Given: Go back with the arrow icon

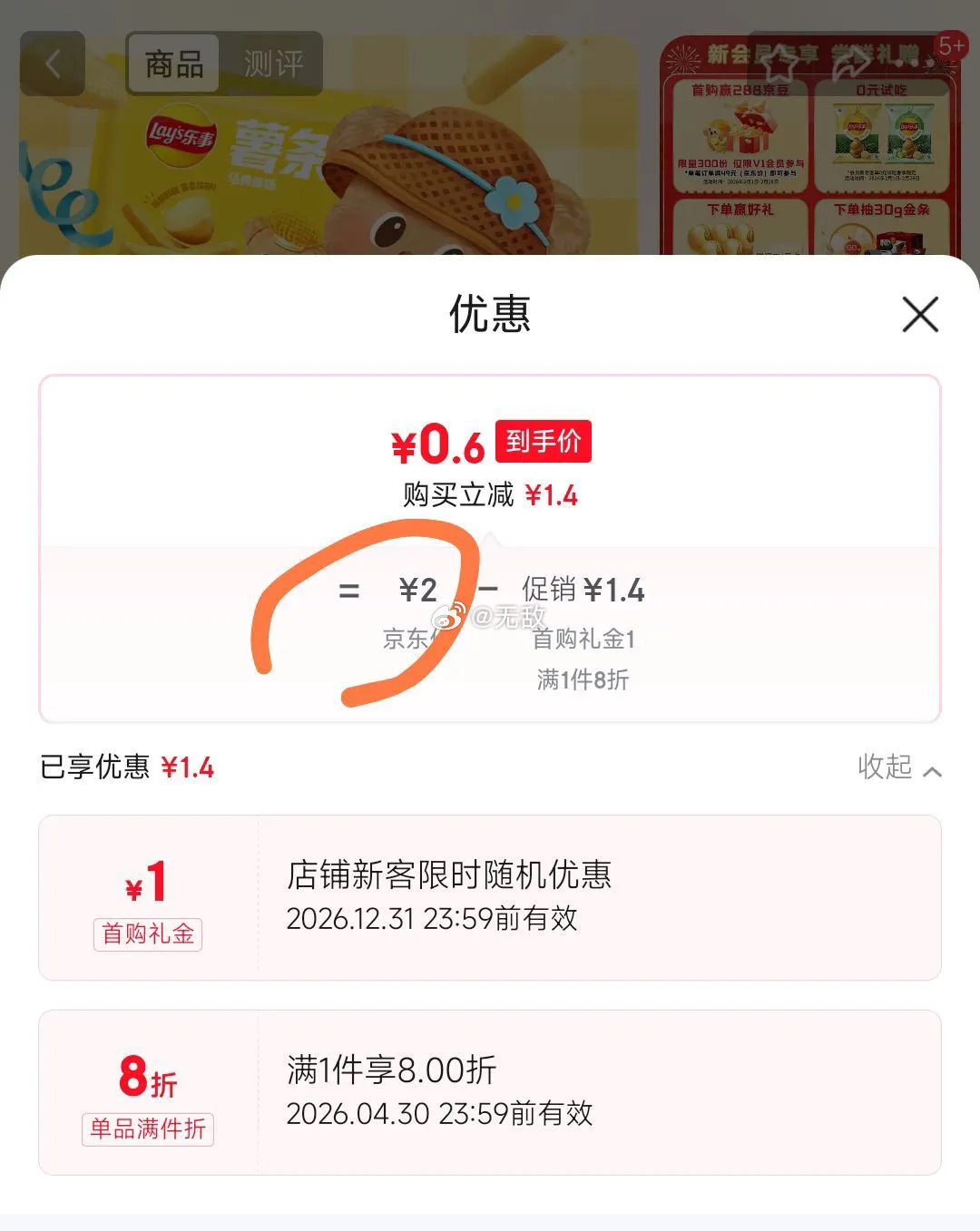Looking at the screenshot, I should click(x=53, y=64).
